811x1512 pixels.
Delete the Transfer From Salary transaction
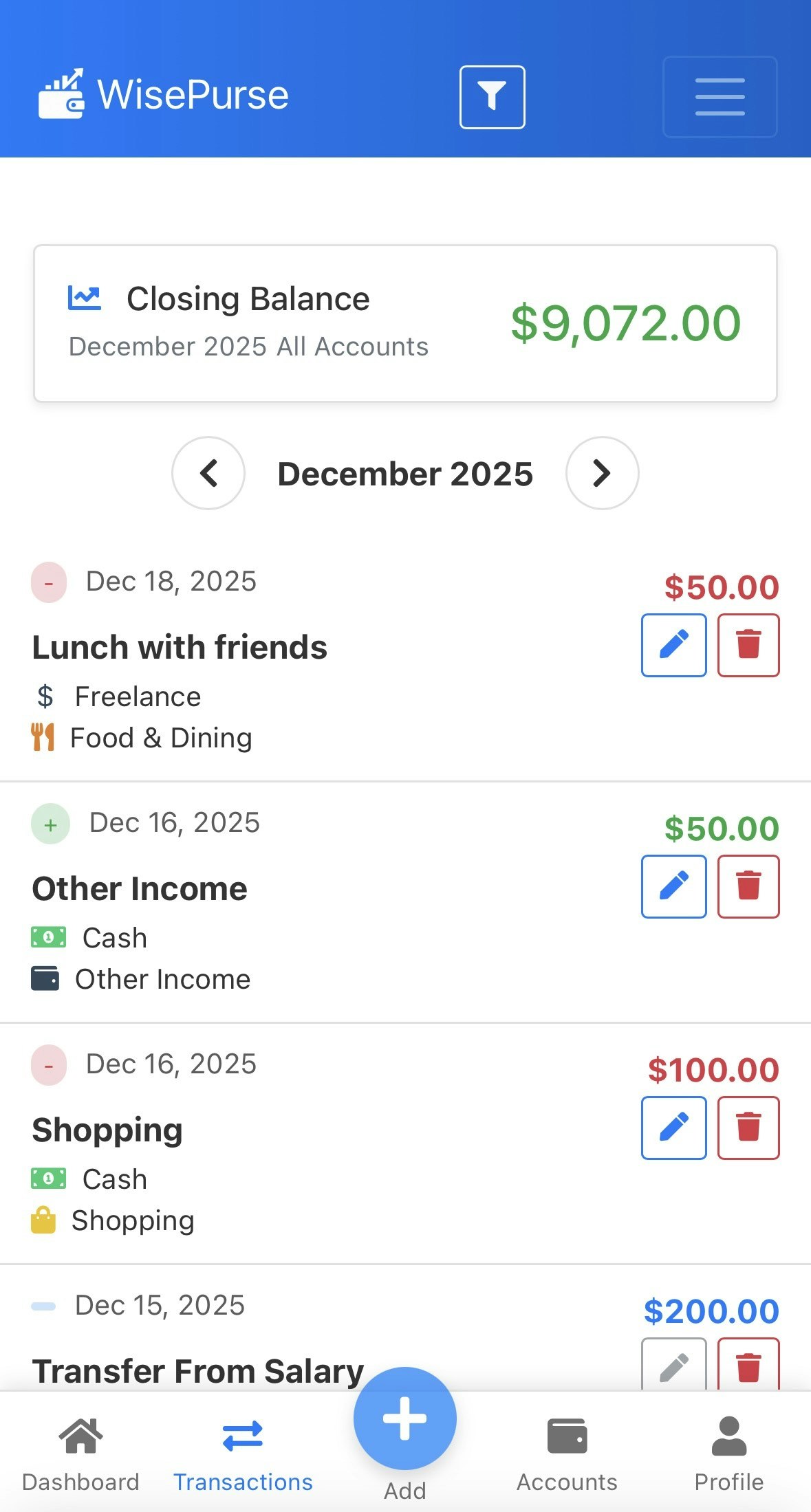click(x=748, y=1365)
